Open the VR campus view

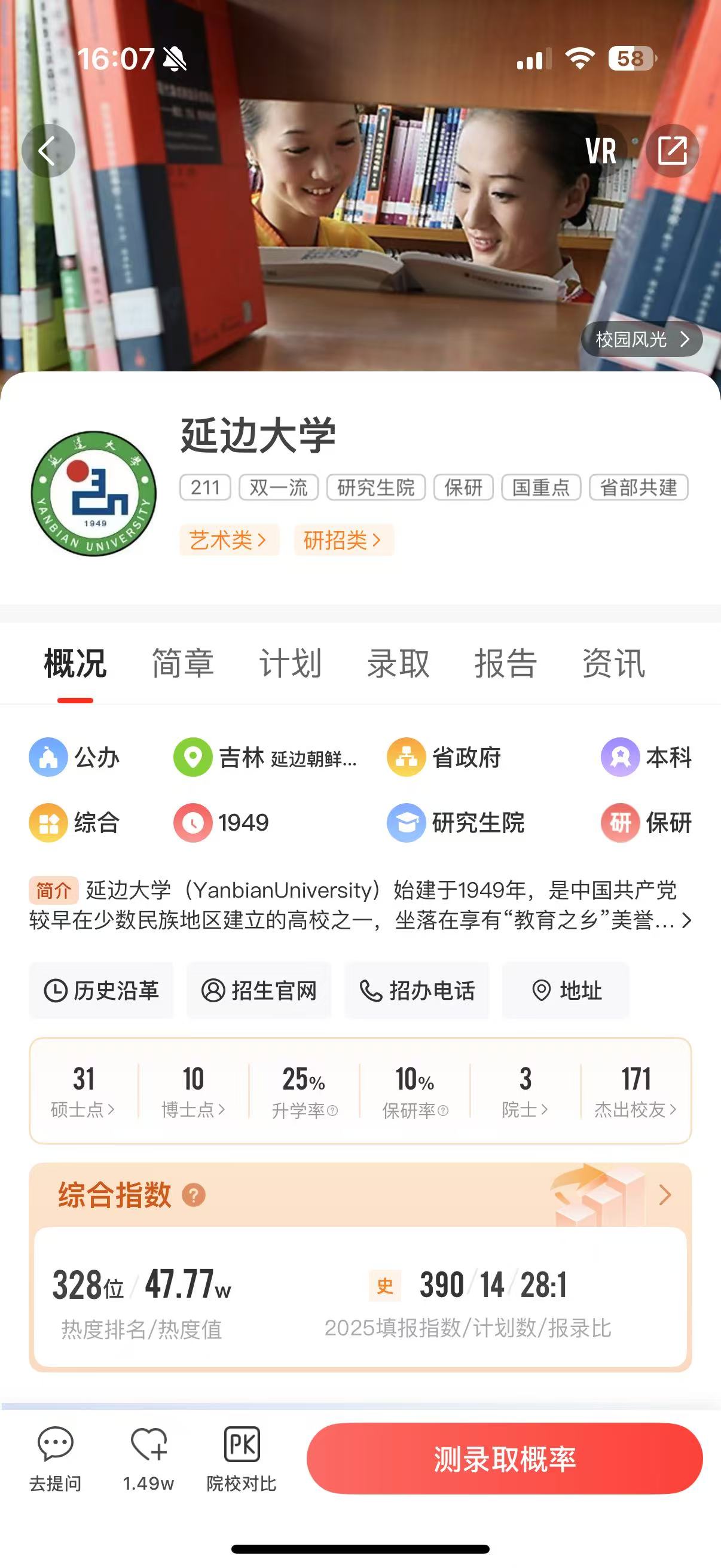click(x=601, y=151)
